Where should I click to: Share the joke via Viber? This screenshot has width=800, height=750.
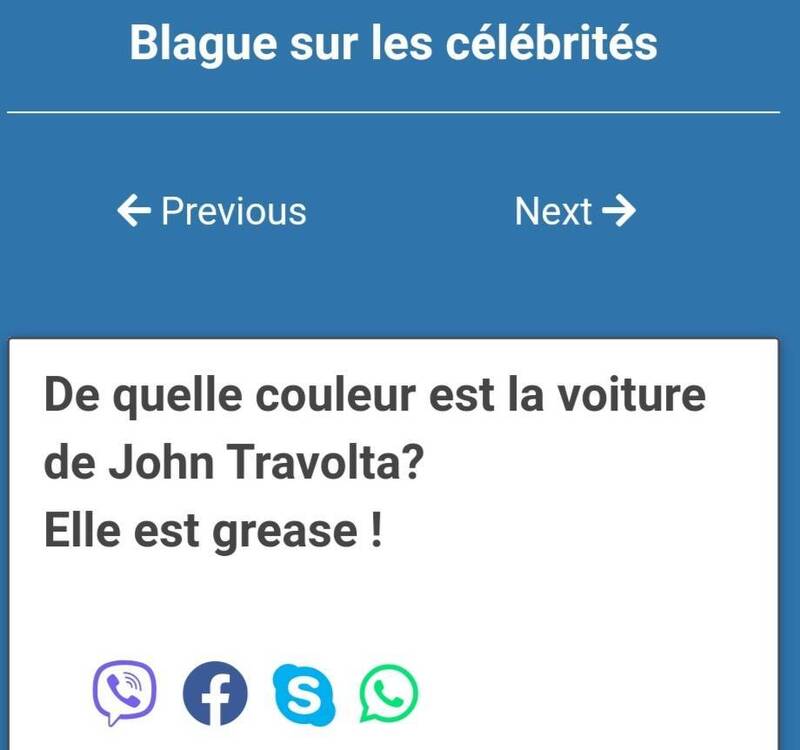125,693
